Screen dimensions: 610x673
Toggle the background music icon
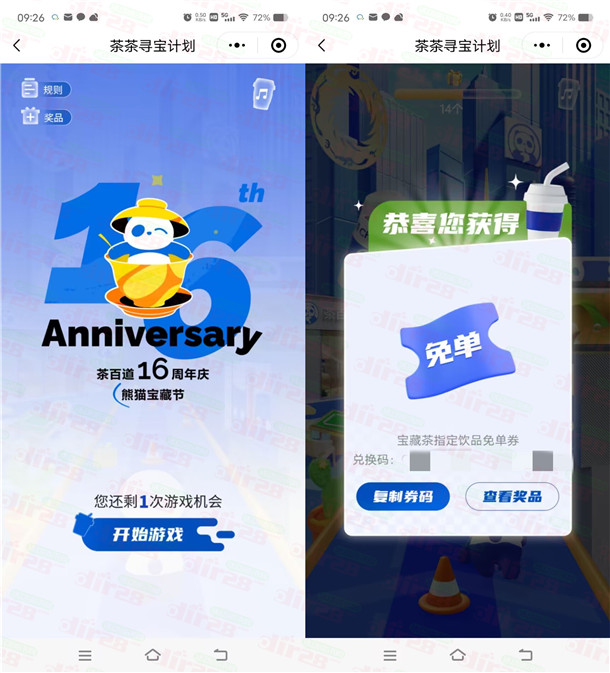[263, 93]
